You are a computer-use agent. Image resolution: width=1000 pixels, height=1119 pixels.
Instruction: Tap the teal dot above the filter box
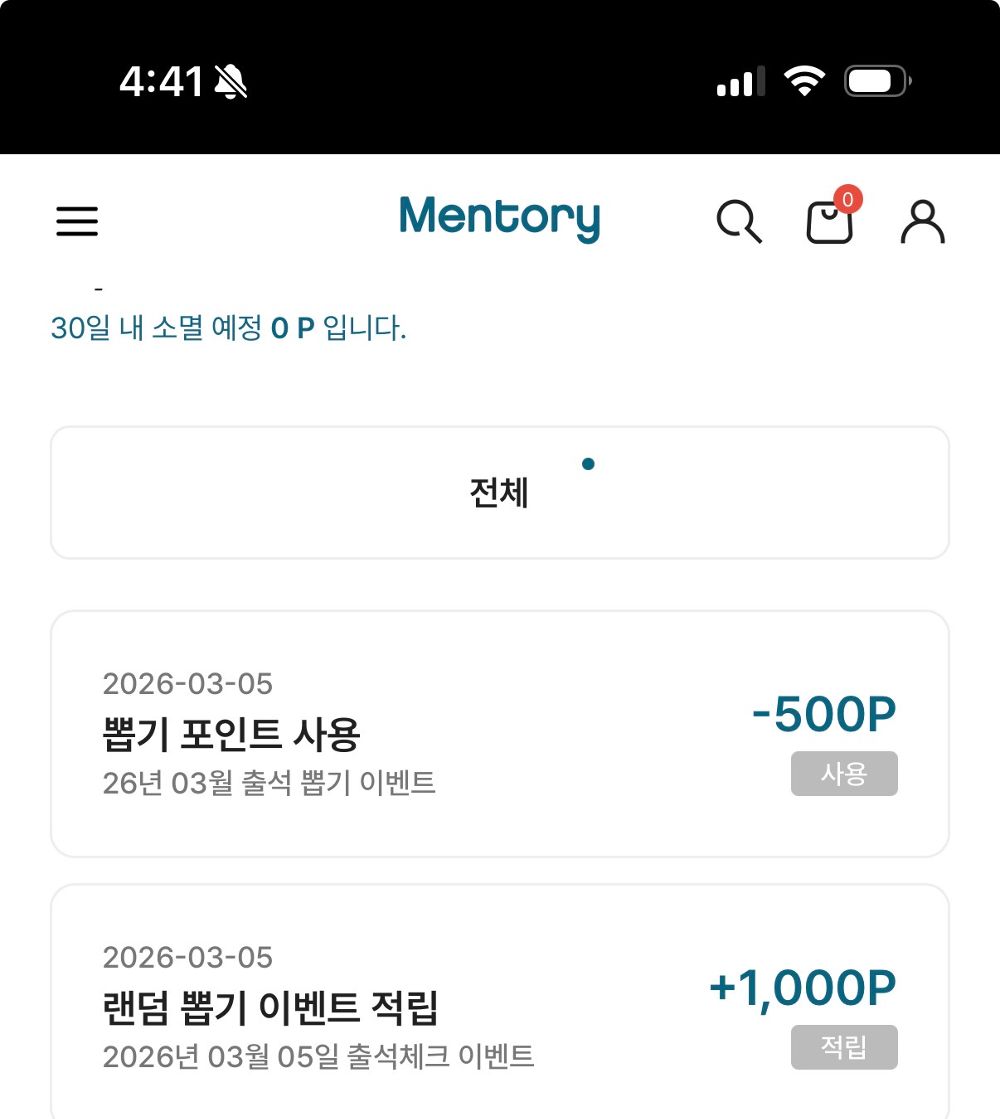point(588,464)
